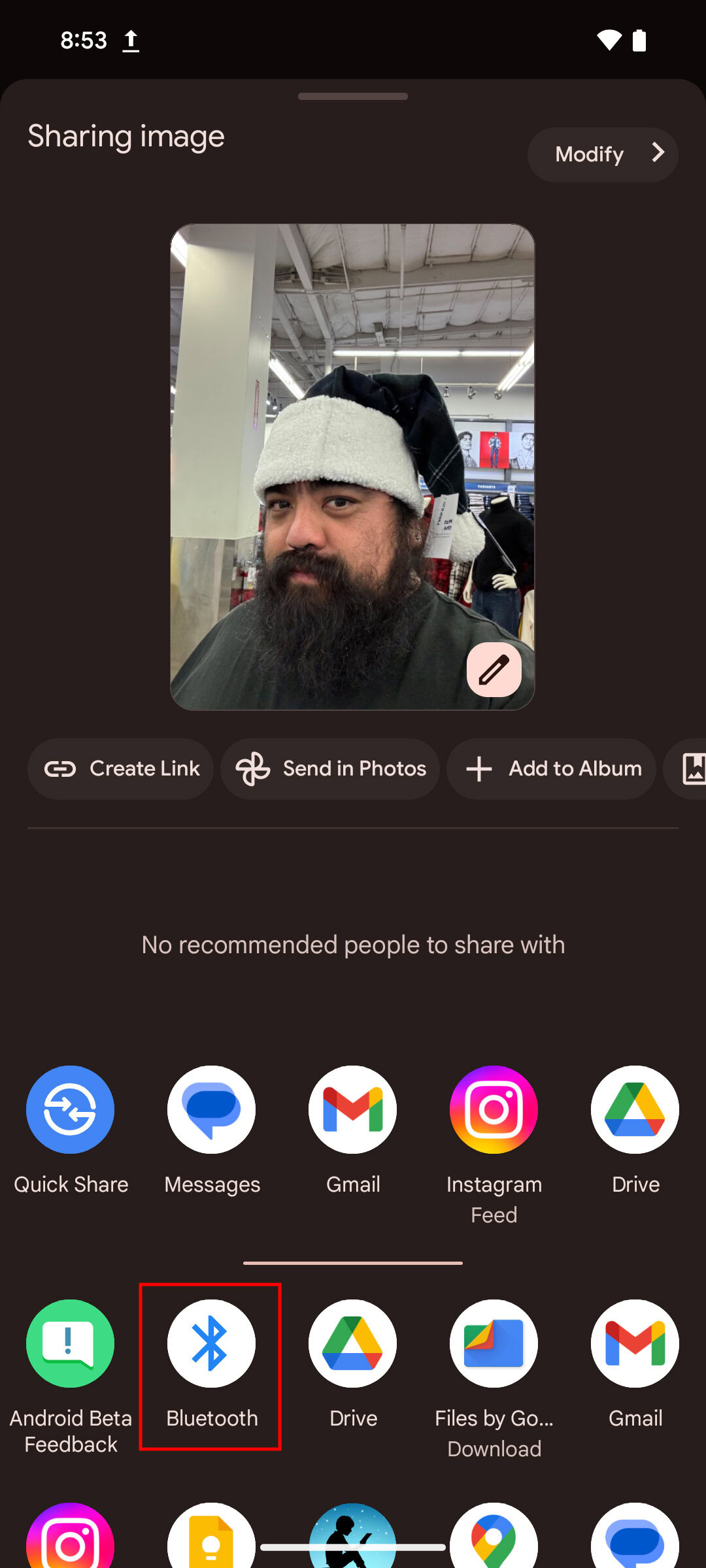The height and width of the screenshot is (1568, 706).
Task: Tap the Modify button
Action: click(602, 154)
